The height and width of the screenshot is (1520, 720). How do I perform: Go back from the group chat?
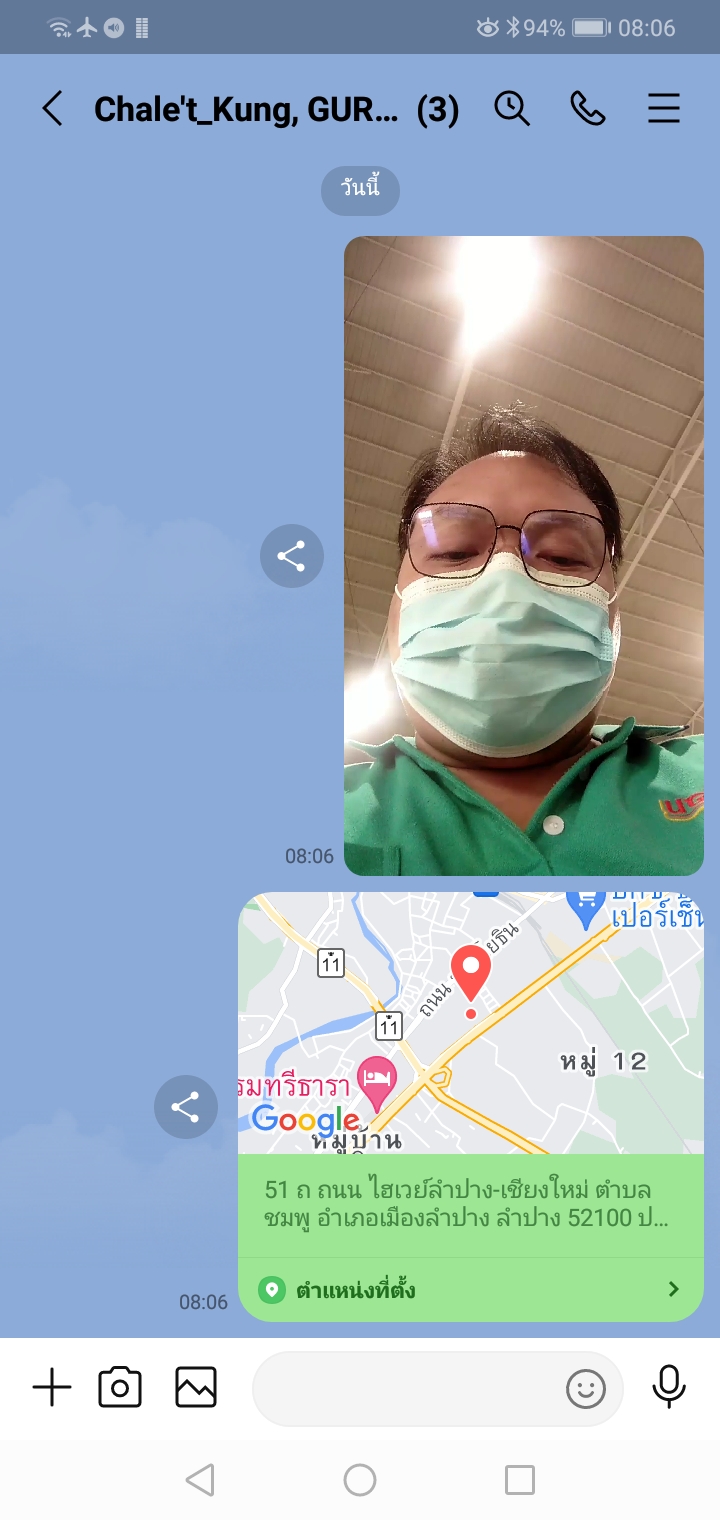coord(52,109)
